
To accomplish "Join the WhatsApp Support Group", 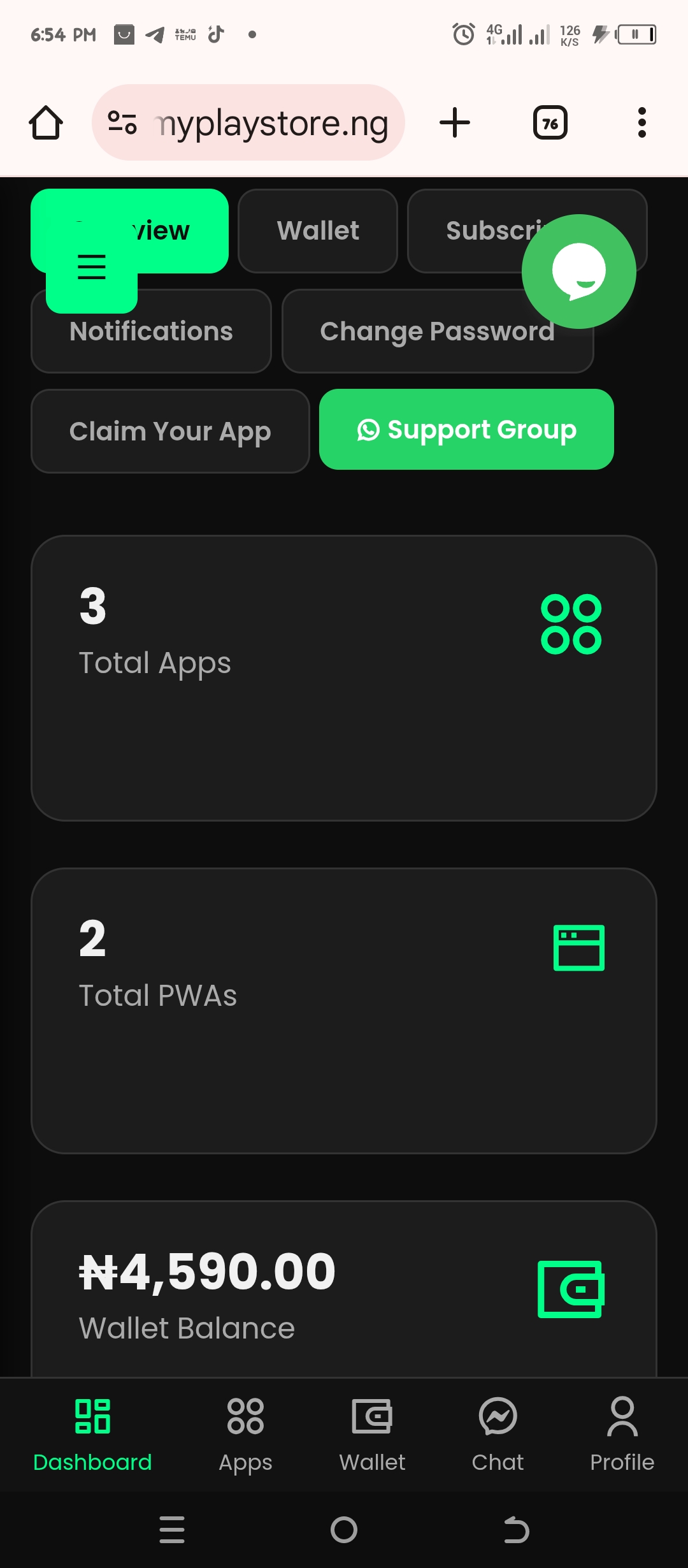I will point(466,430).
